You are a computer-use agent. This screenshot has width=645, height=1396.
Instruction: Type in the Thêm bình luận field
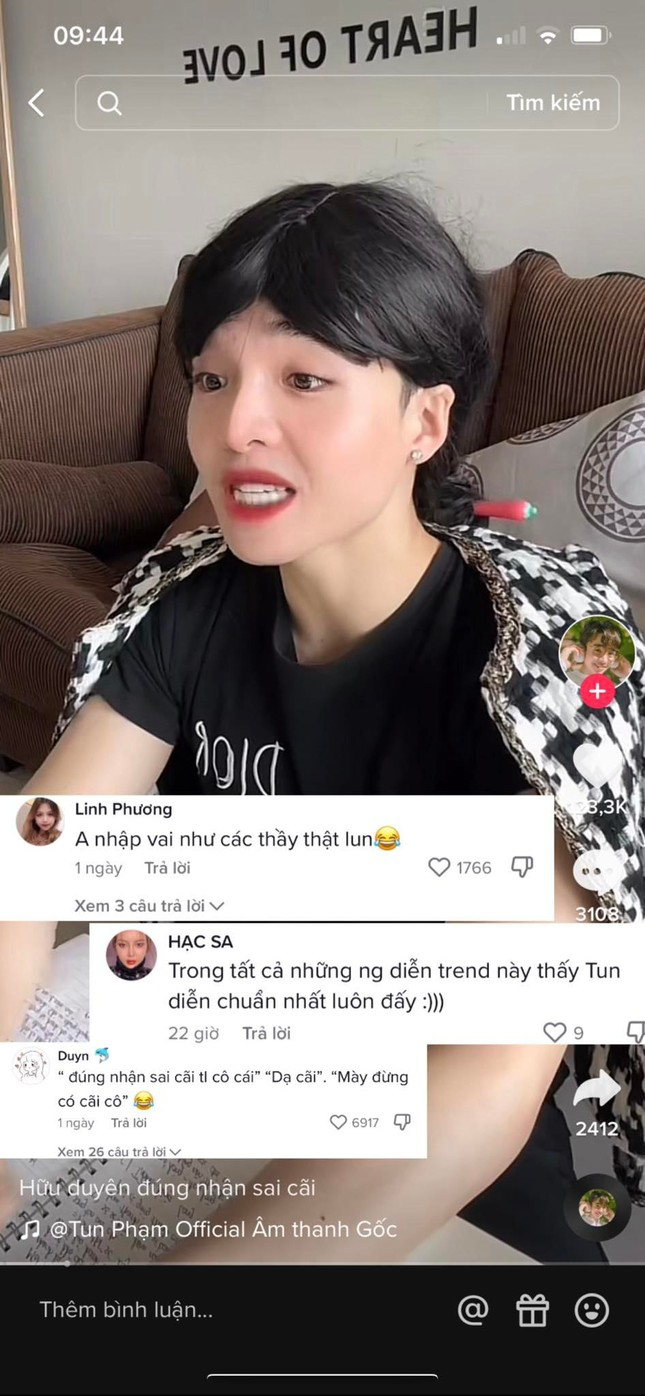coord(126,1309)
